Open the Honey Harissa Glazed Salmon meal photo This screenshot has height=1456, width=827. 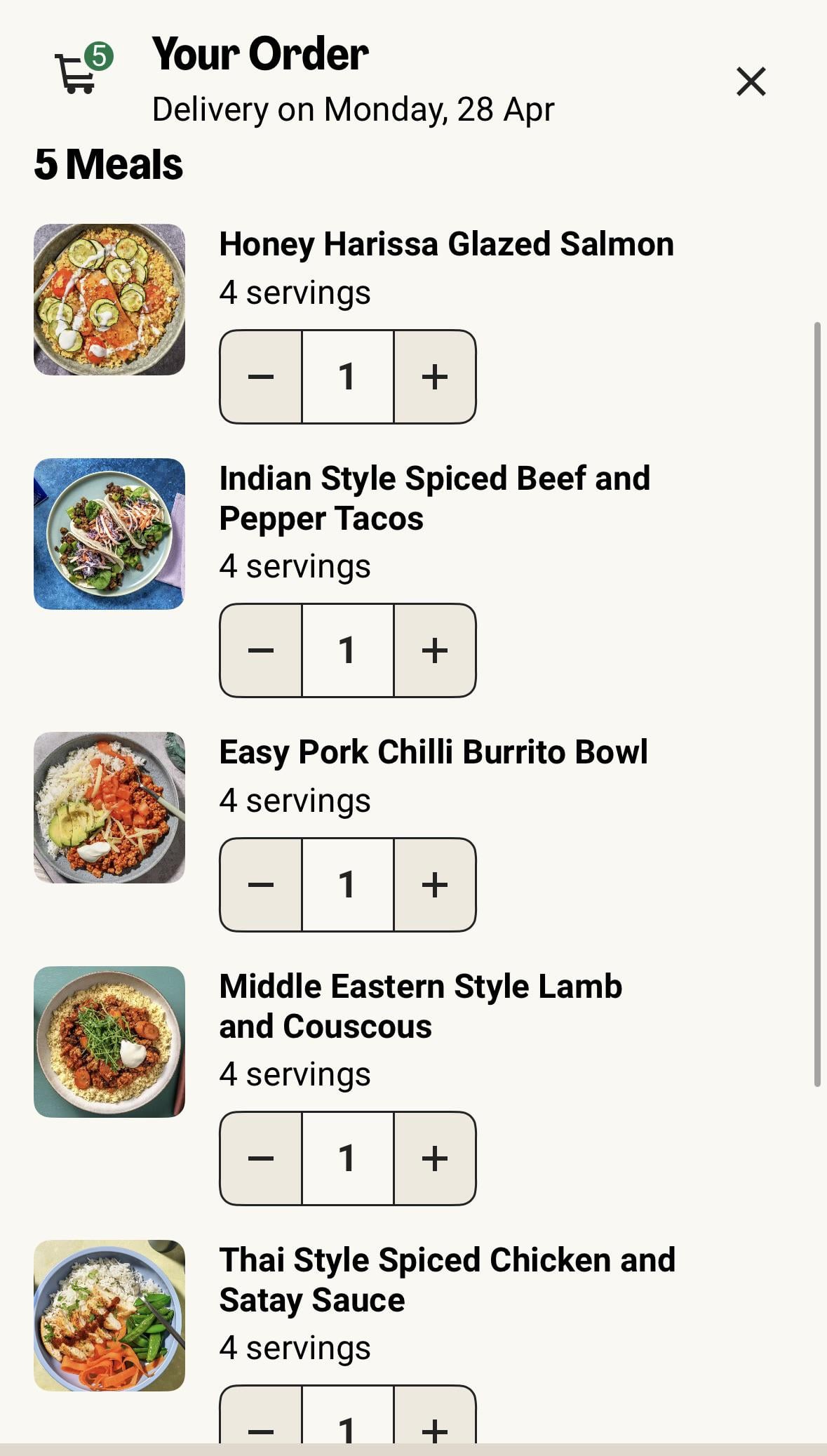coord(109,300)
